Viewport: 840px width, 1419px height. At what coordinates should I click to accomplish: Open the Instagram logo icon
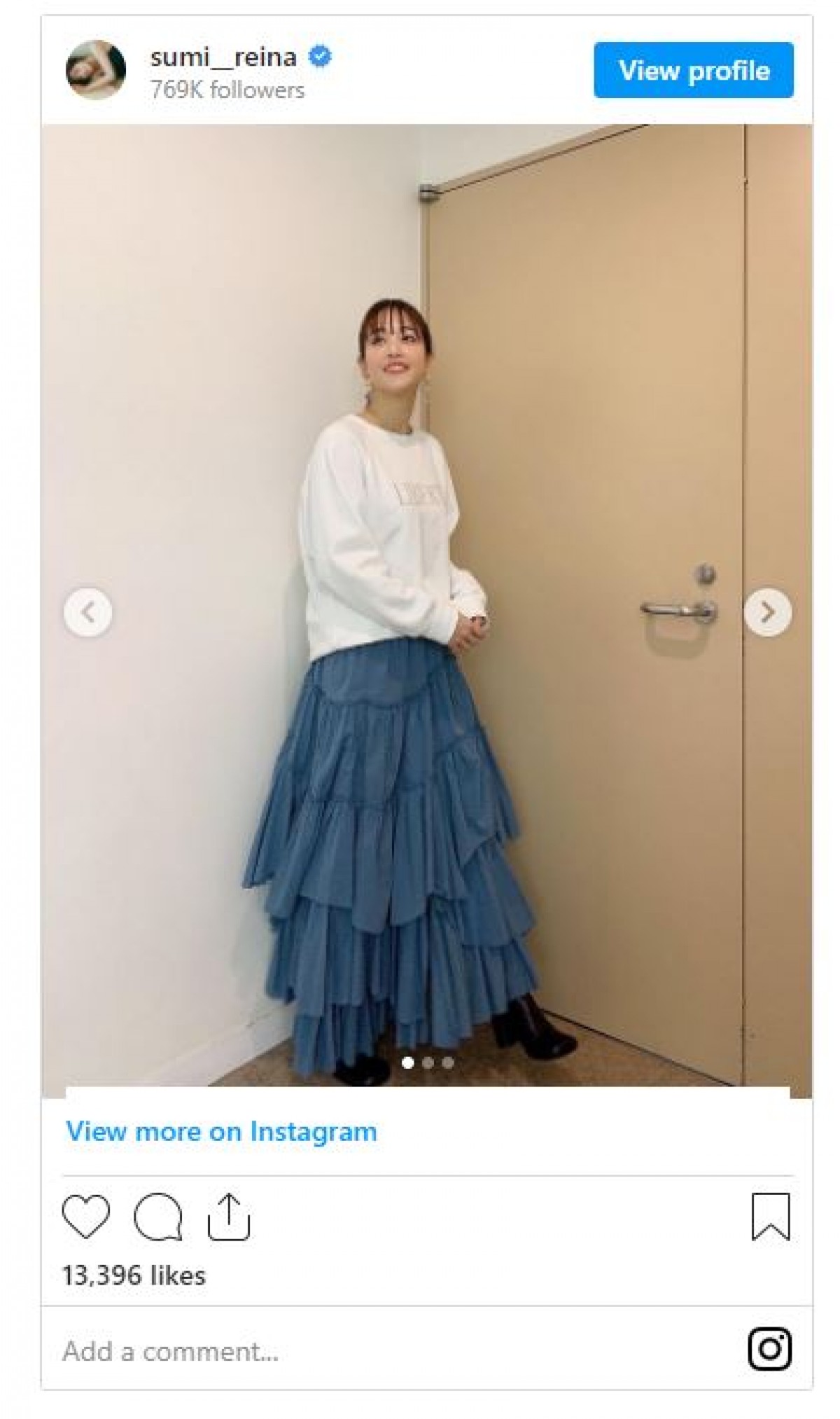coord(770,1348)
